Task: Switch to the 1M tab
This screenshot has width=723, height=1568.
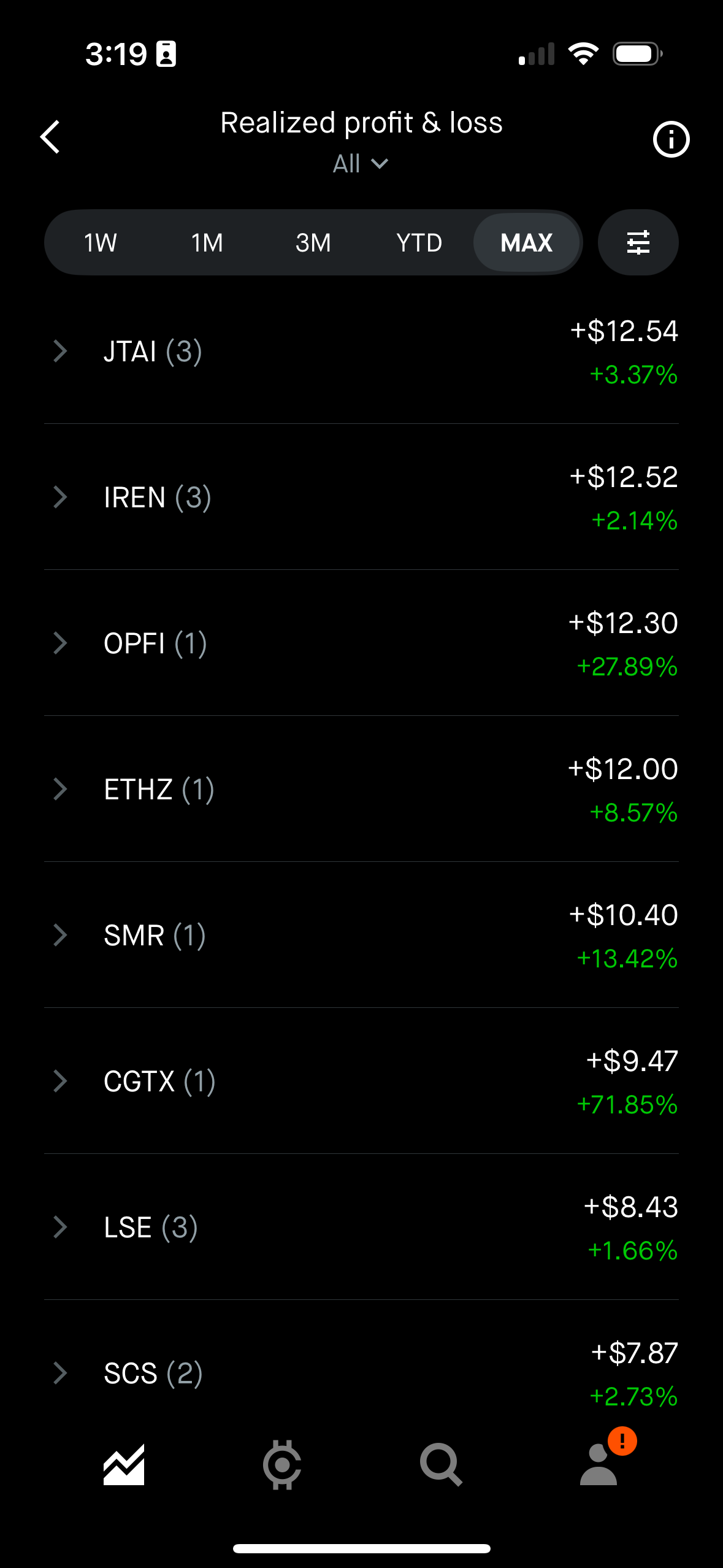Action: tap(205, 242)
